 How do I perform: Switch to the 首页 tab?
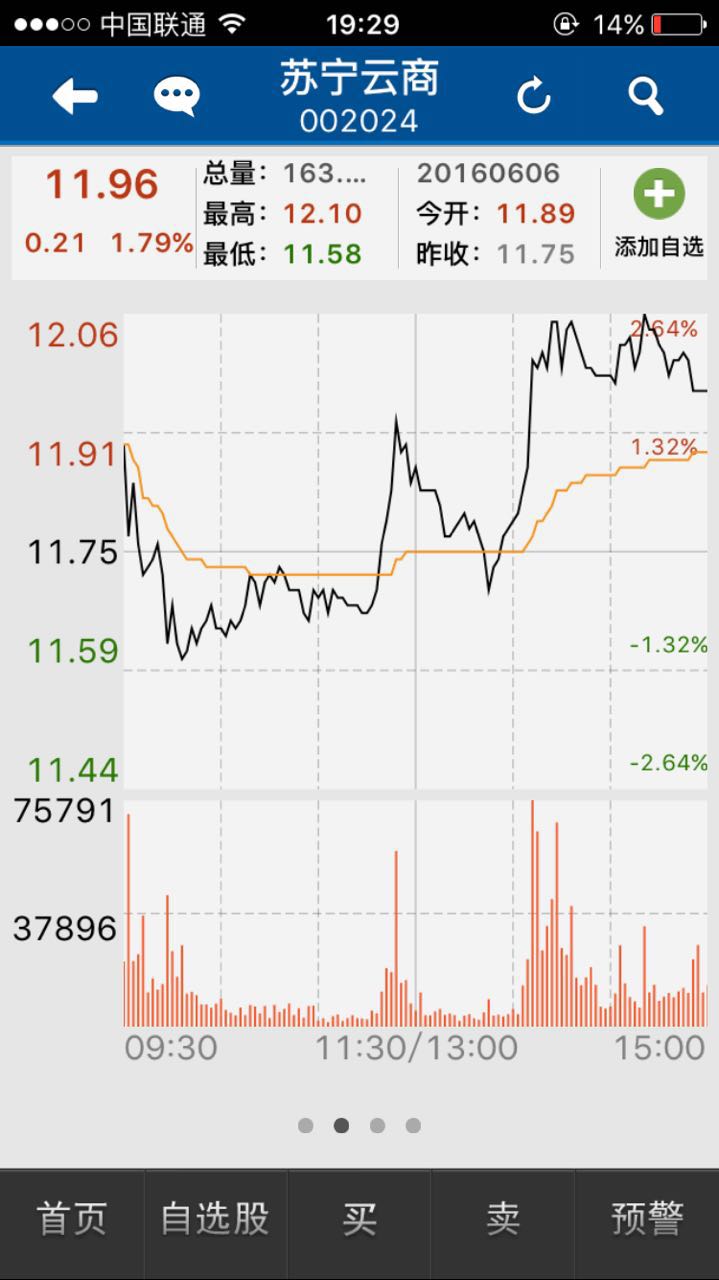point(71,1220)
